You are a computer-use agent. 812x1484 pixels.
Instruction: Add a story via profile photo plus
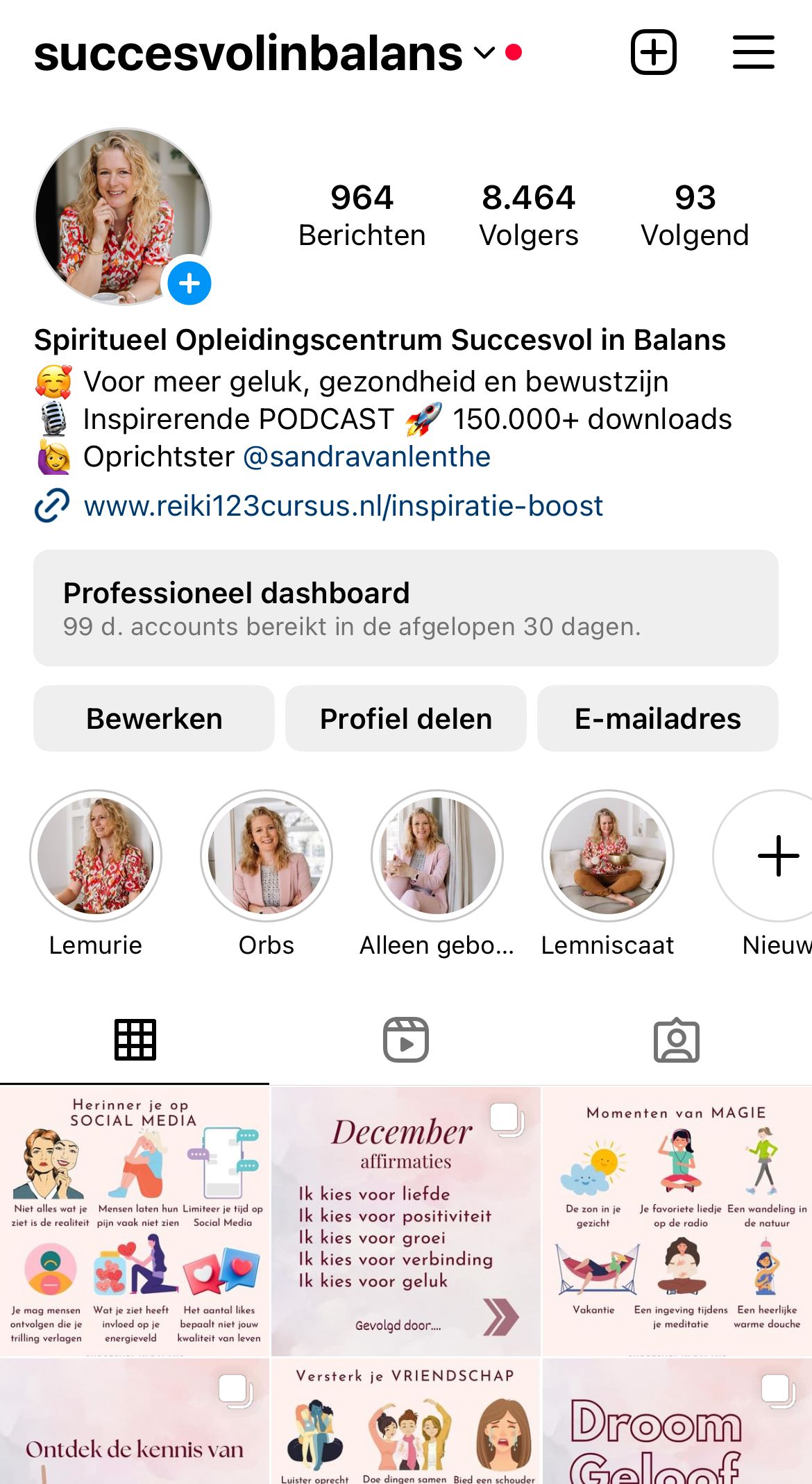click(189, 283)
